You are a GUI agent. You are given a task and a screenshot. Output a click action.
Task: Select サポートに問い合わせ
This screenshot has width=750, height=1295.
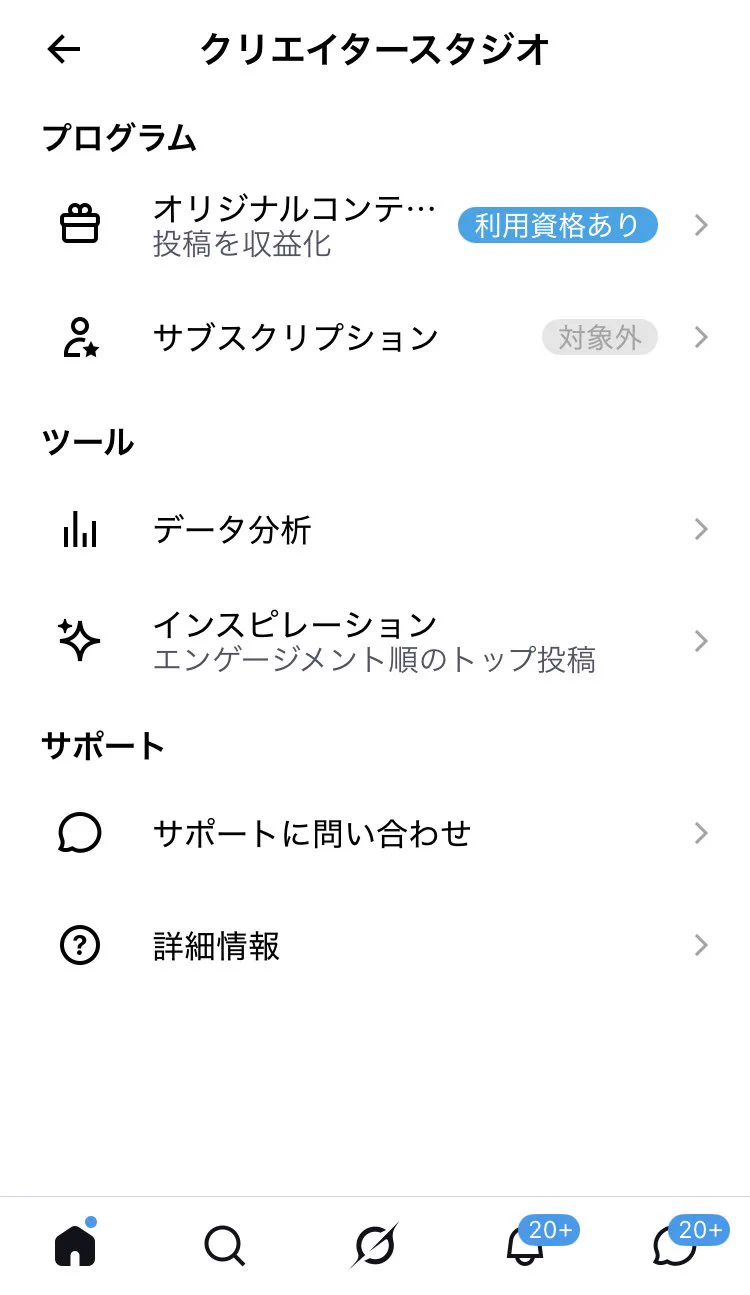point(375,833)
